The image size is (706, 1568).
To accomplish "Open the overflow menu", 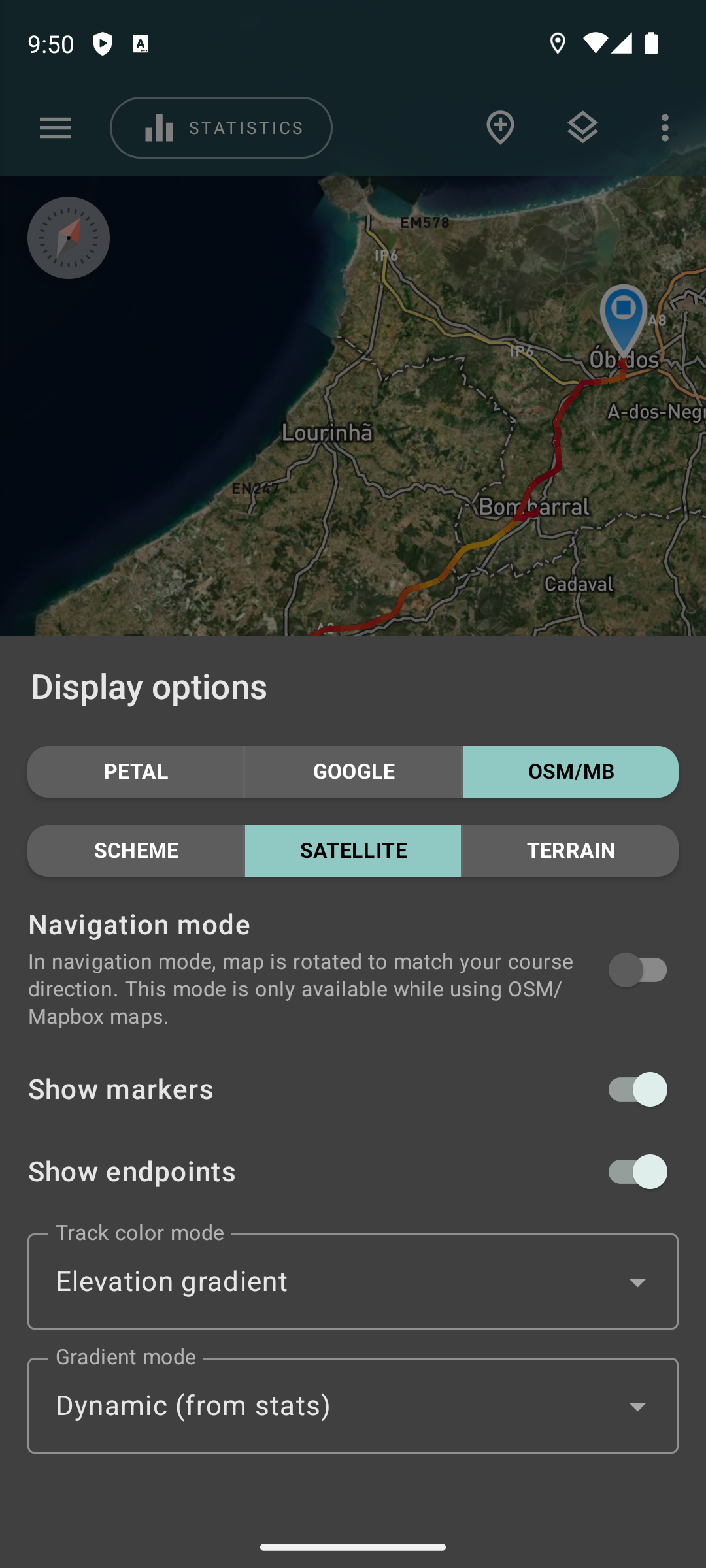I will 665,128.
